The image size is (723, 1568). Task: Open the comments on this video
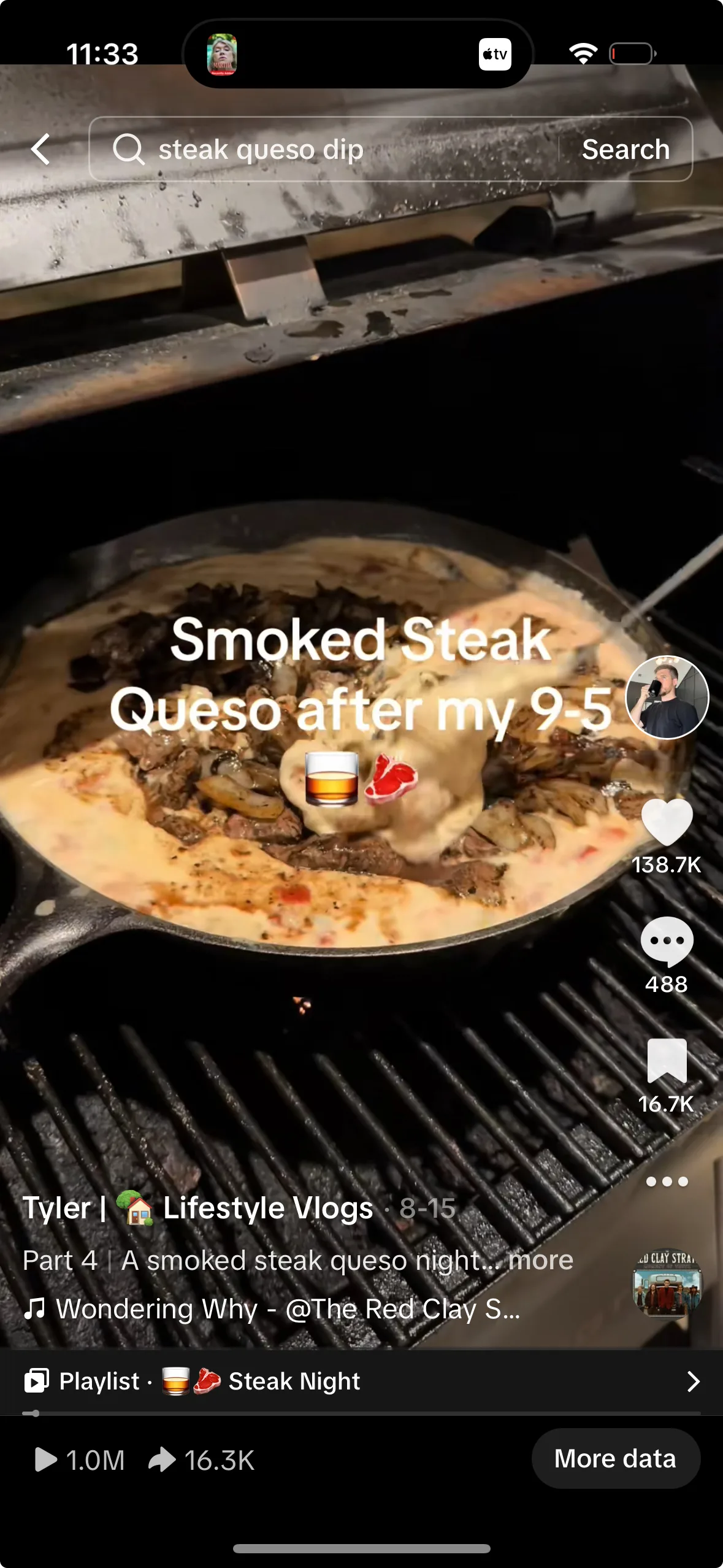[667, 941]
